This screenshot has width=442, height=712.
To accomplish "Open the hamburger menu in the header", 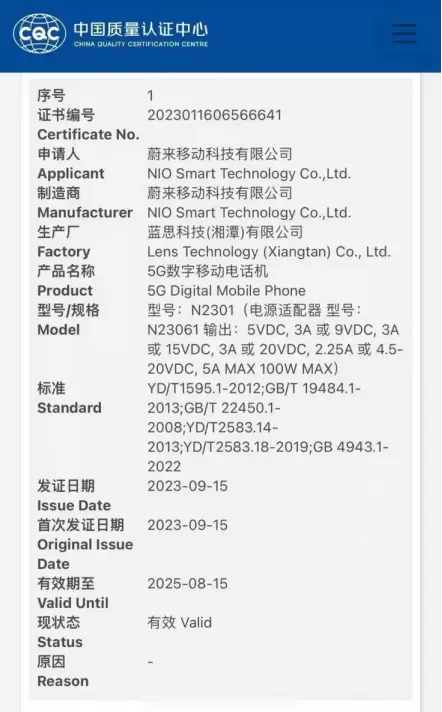I will pyautogui.click(x=404, y=33).
